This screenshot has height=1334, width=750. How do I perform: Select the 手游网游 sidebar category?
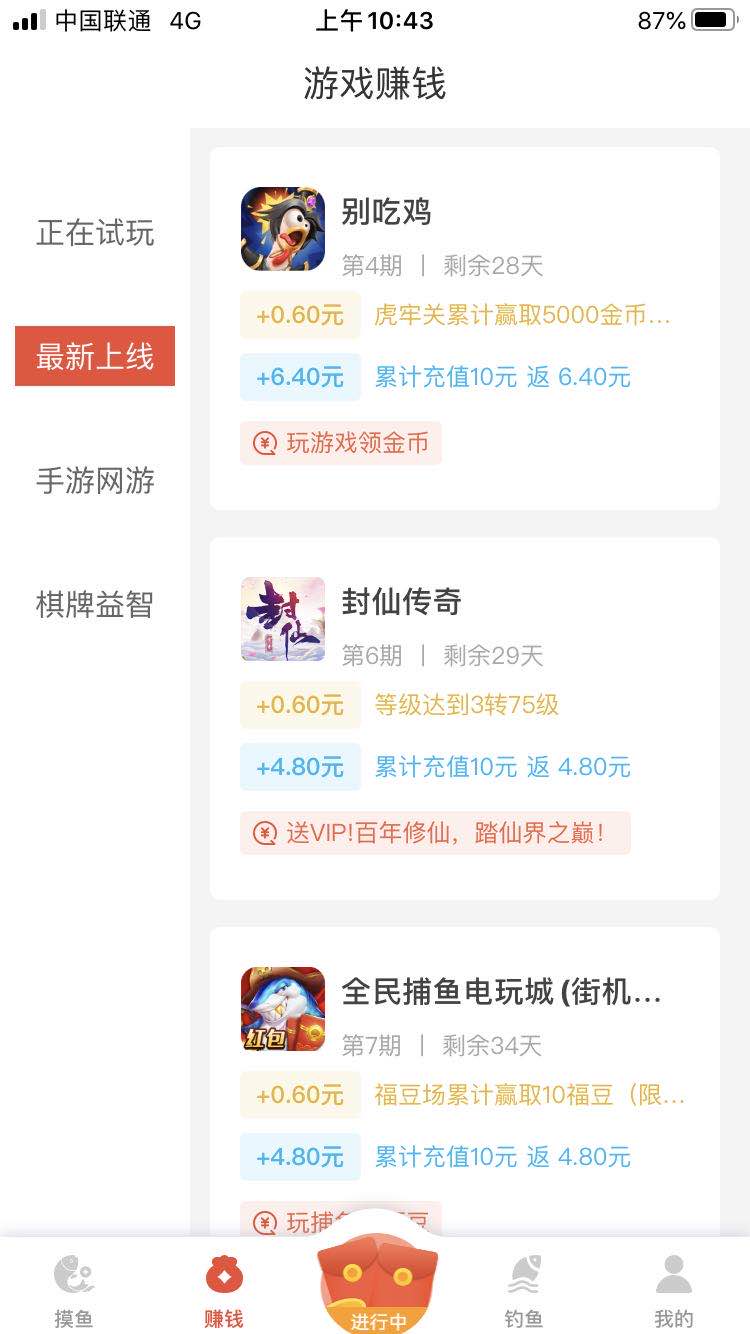94,481
